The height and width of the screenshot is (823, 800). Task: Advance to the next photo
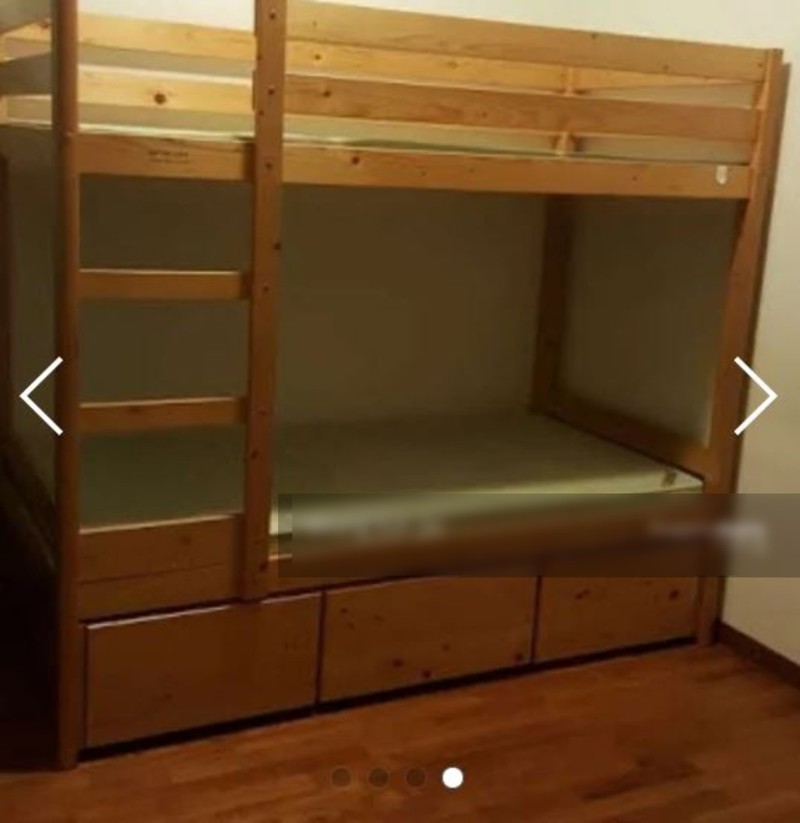click(x=755, y=396)
